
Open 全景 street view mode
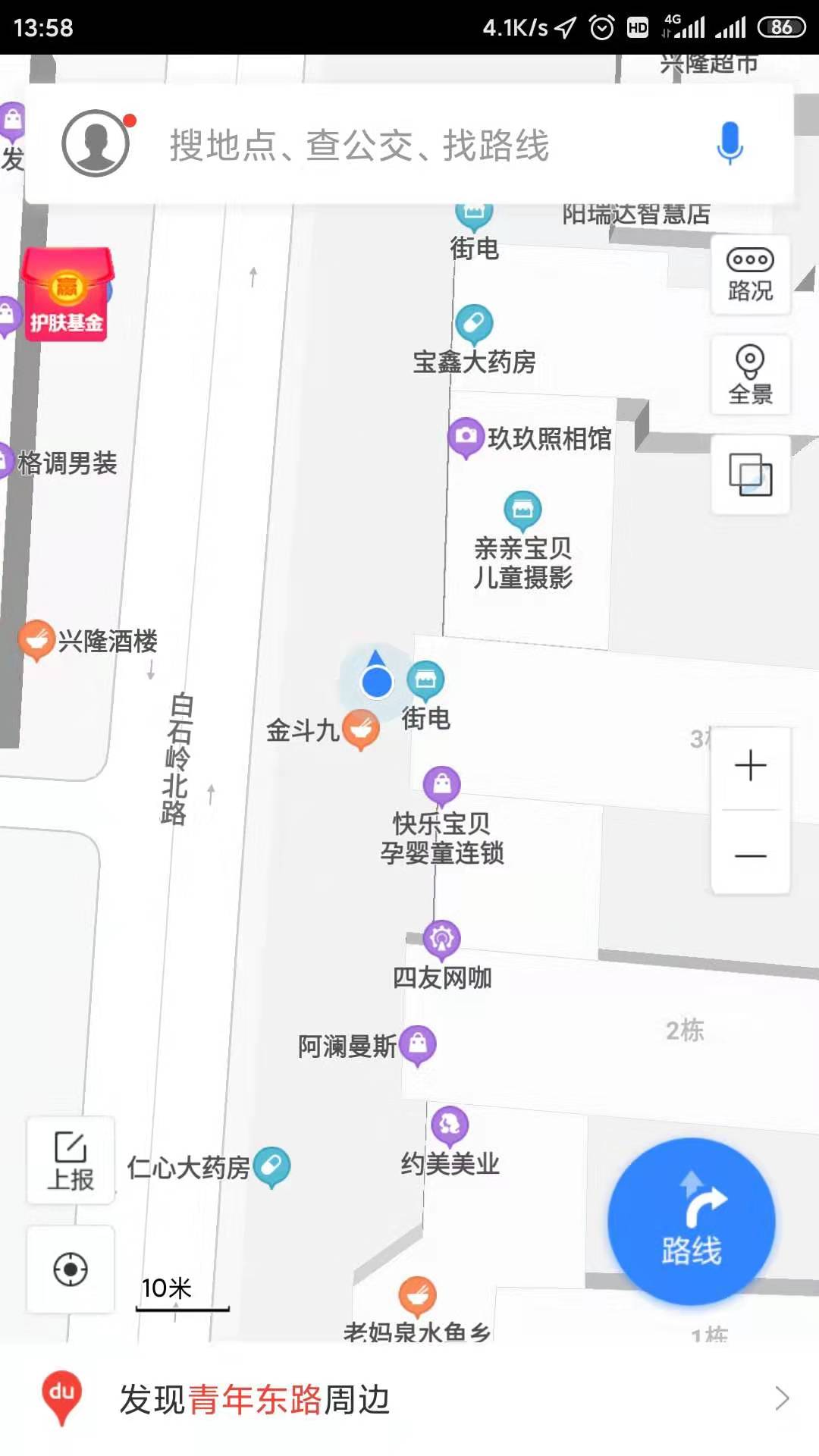[750, 375]
